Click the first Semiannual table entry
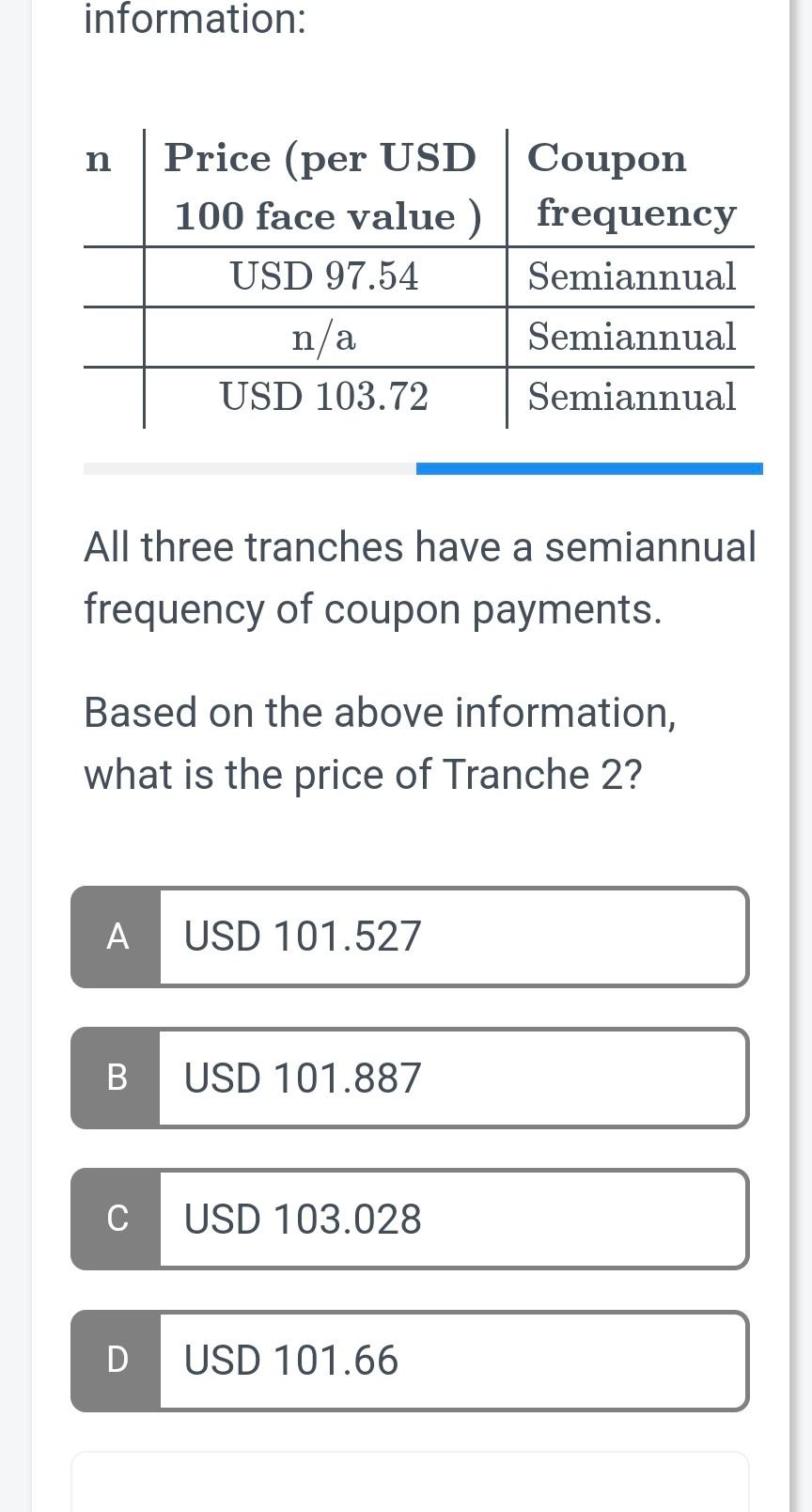This screenshot has height=1512, width=812. pyautogui.click(x=630, y=276)
